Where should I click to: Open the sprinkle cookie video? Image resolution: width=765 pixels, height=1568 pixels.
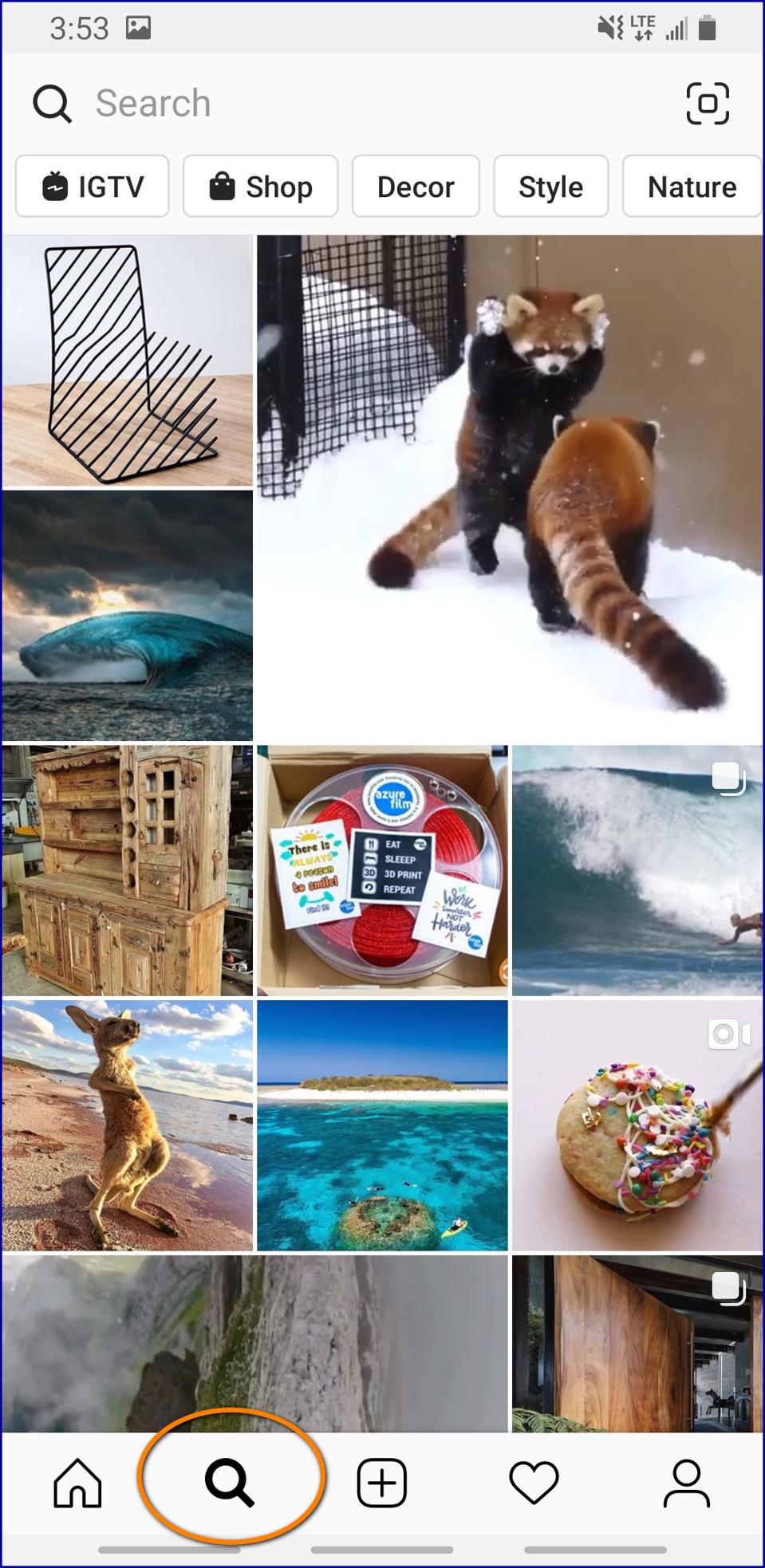(637, 1125)
